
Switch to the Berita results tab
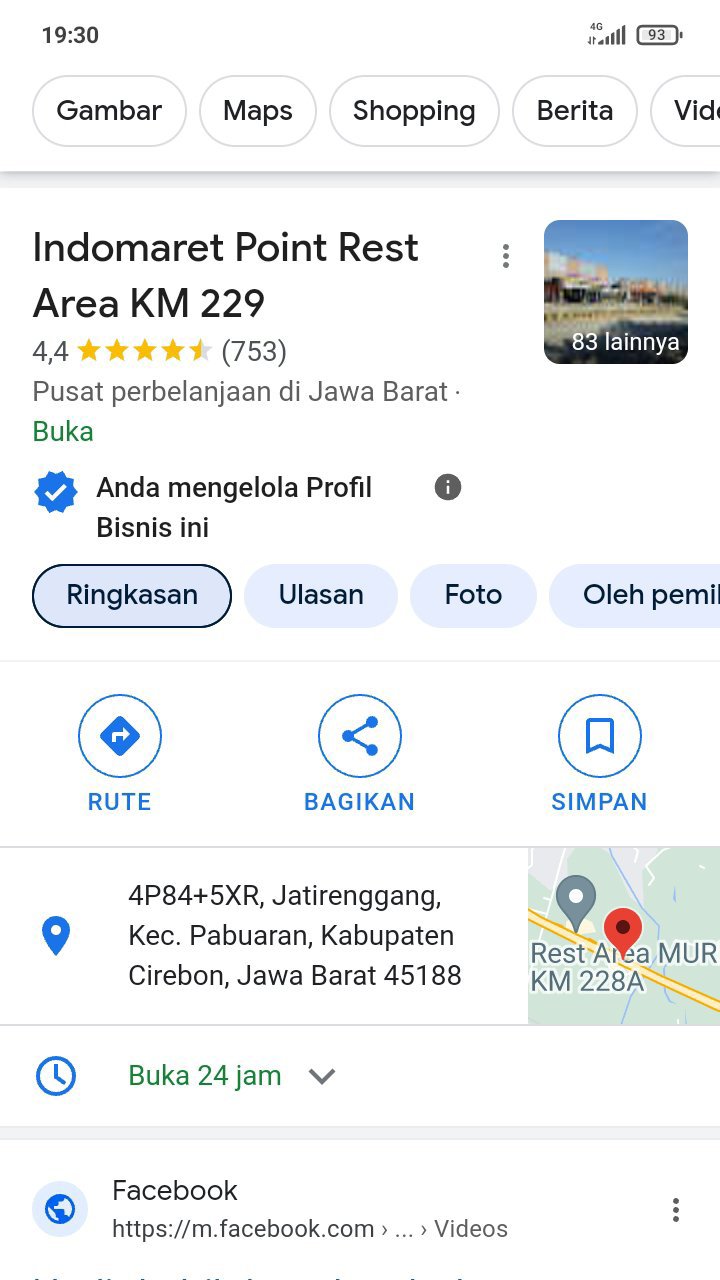point(574,111)
